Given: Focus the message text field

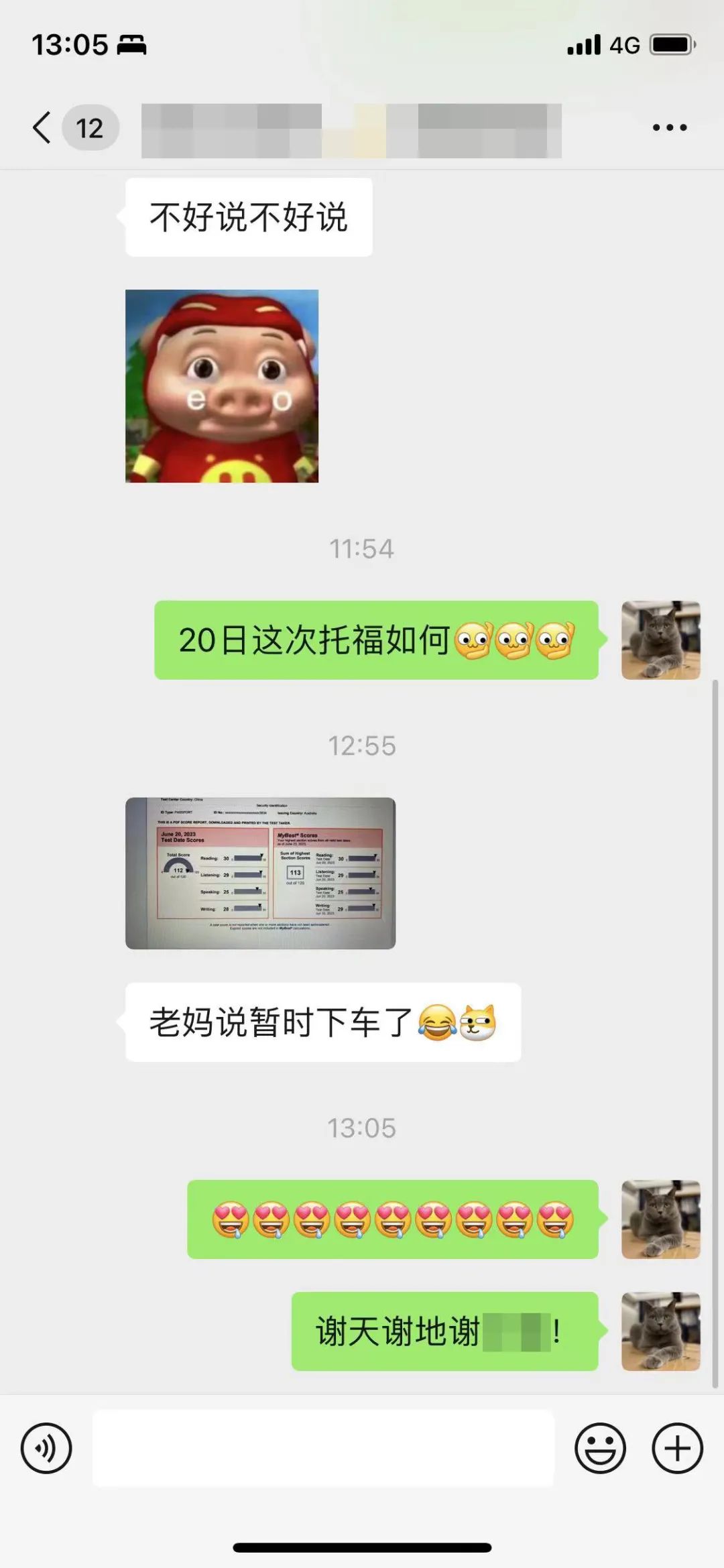Looking at the screenshot, I should (323, 1448).
